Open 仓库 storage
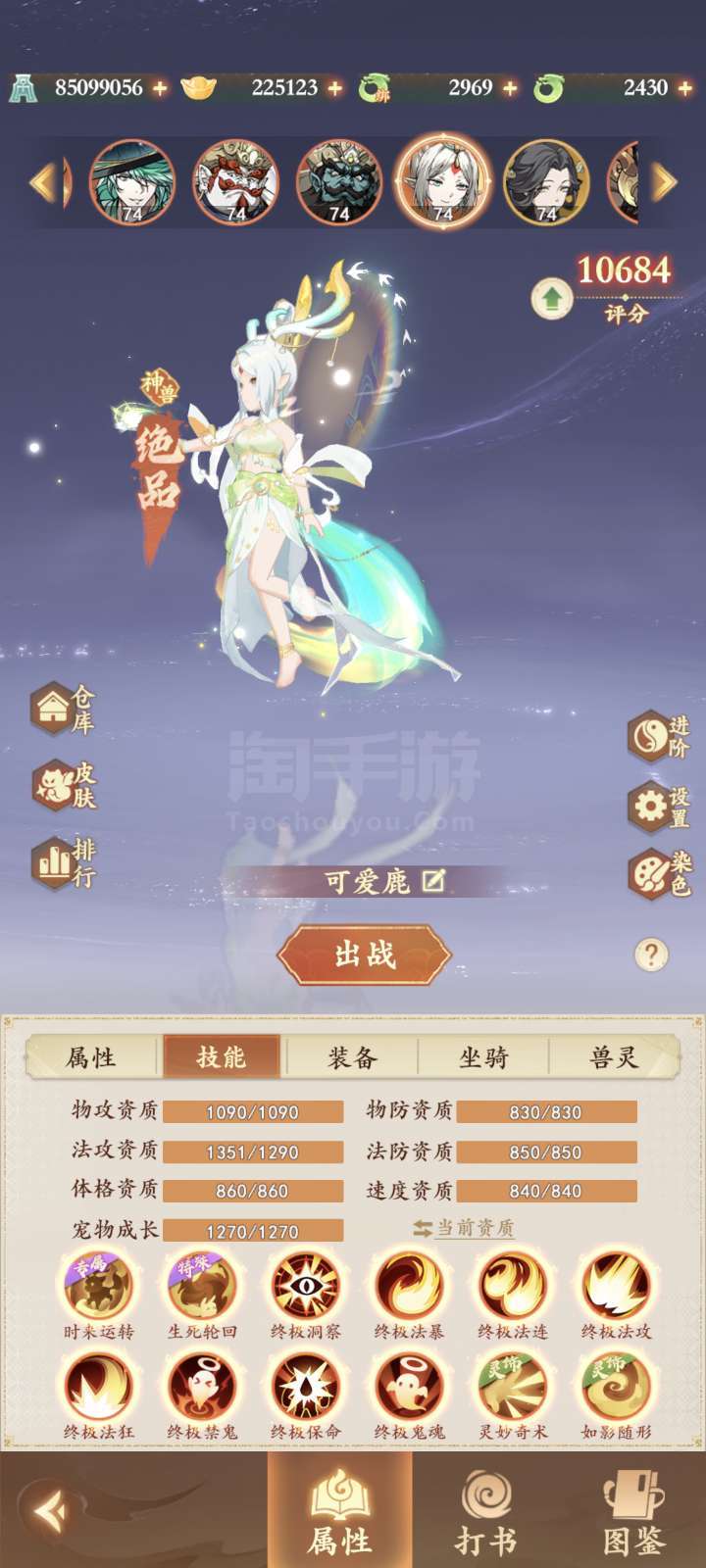This screenshot has width=706, height=1568. (x=65, y=710)
